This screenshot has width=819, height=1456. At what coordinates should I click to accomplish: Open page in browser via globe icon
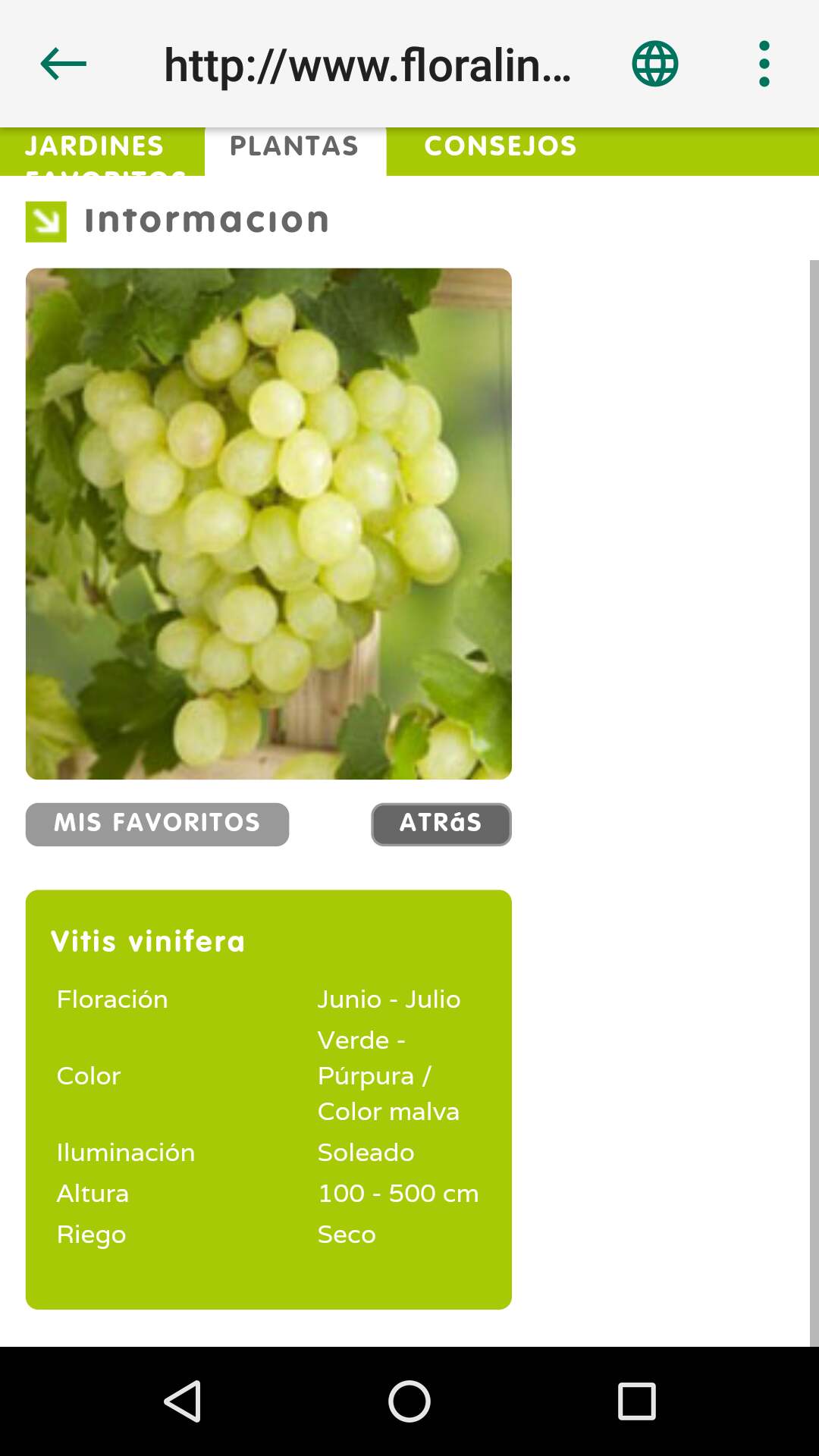pyautogui.click(x=654, y=64)
